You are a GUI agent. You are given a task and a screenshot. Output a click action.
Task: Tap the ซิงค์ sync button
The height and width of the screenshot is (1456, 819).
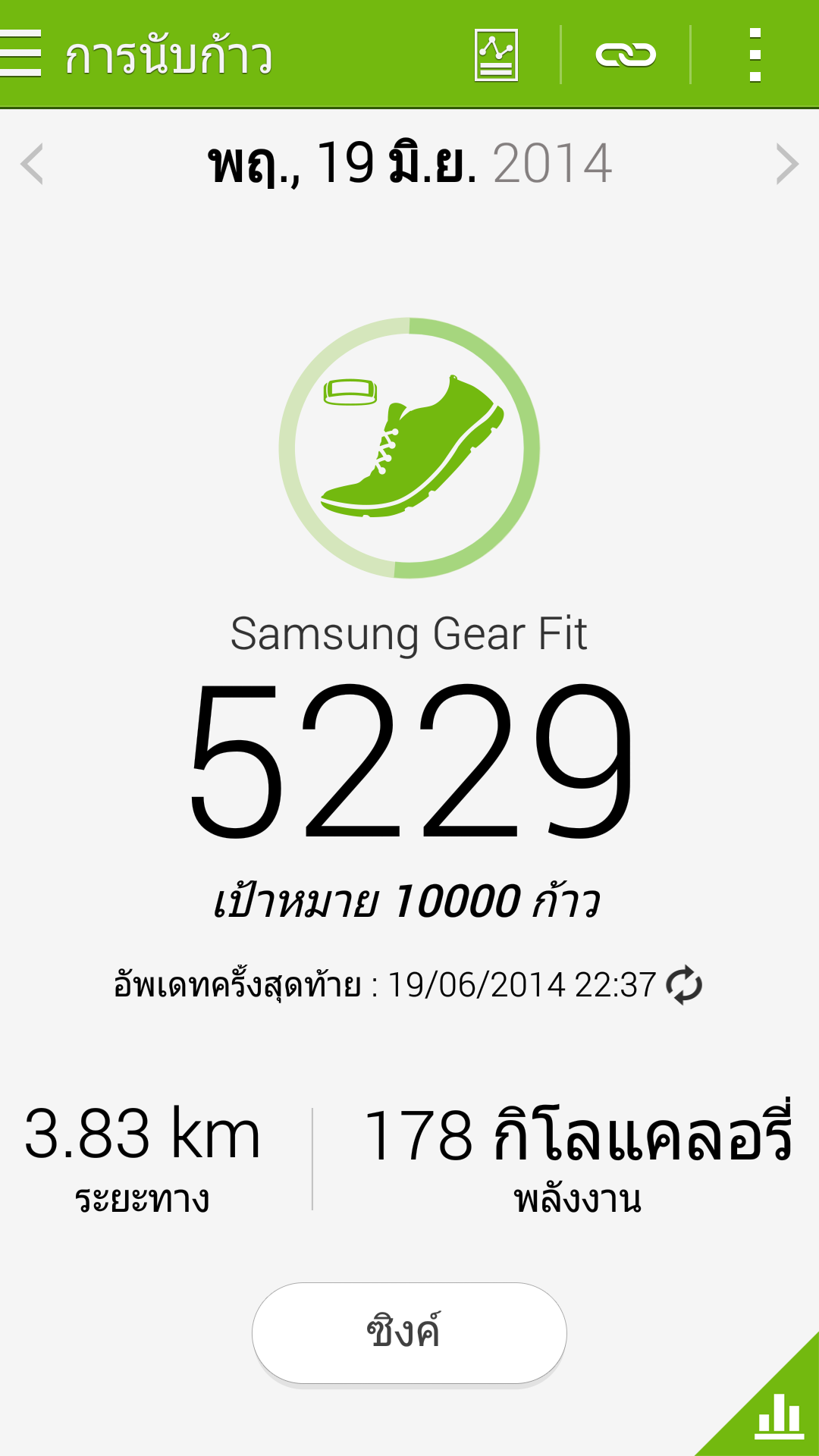pos(409,1333)
